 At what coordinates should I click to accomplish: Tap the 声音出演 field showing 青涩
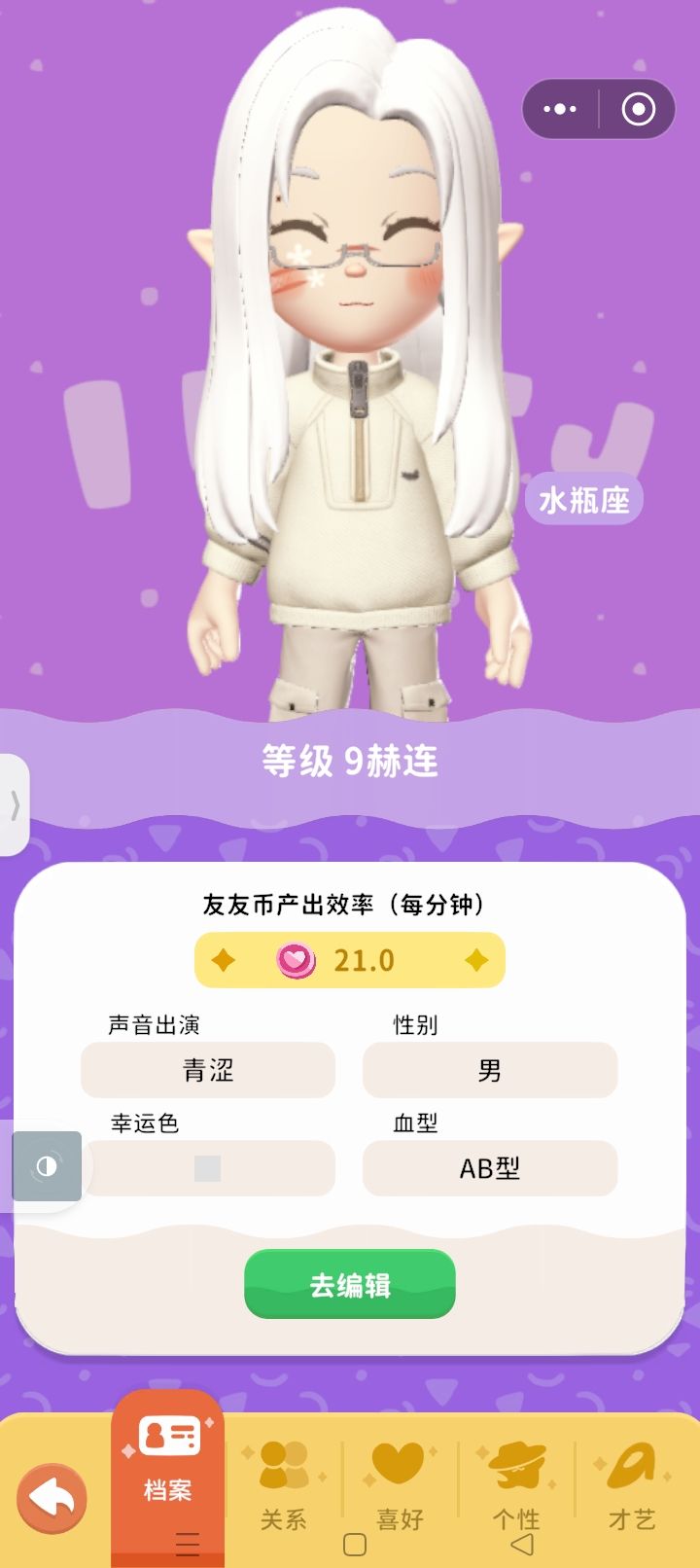click(207, 1070)
